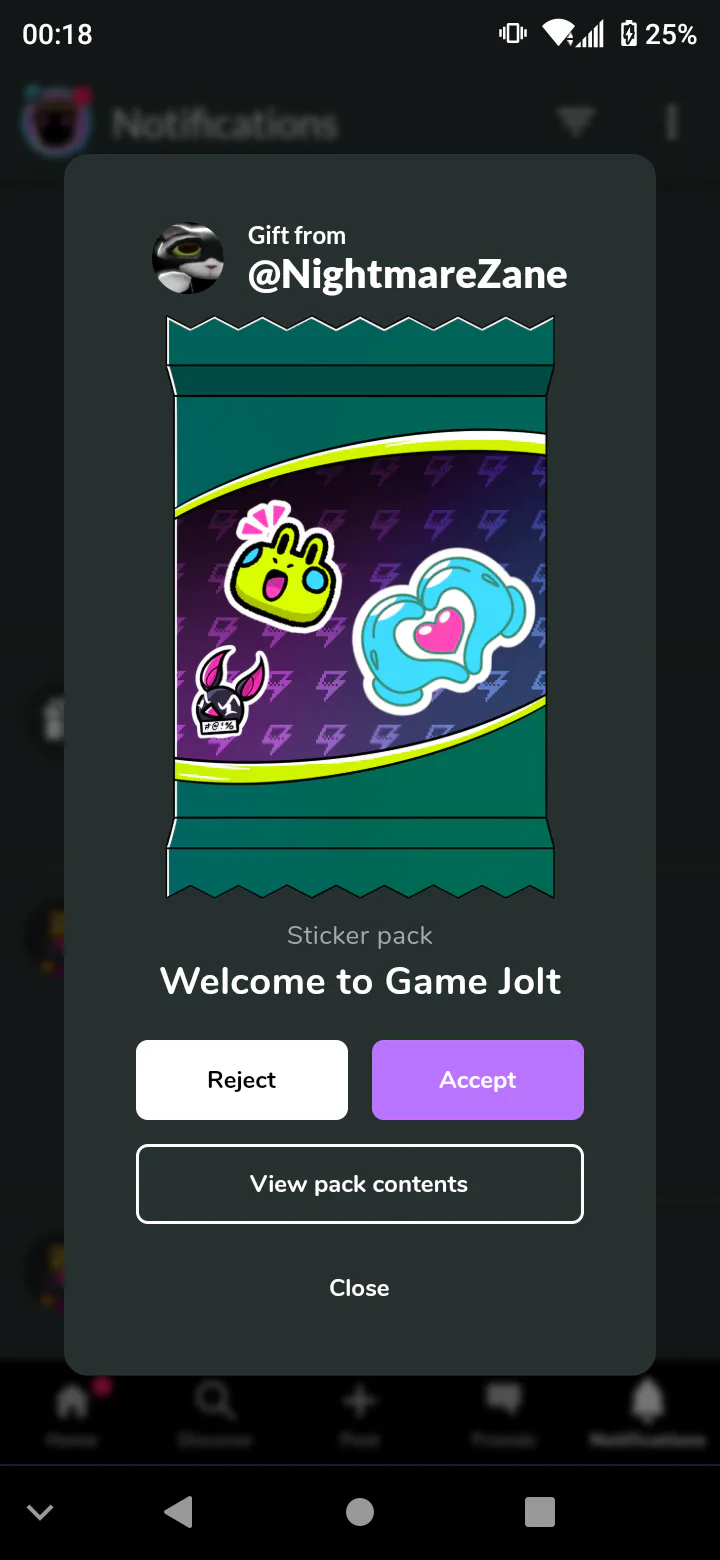Accept the sticker pack gift
This screenshot has height=1560, width=720.
[x=478, y=1080]
